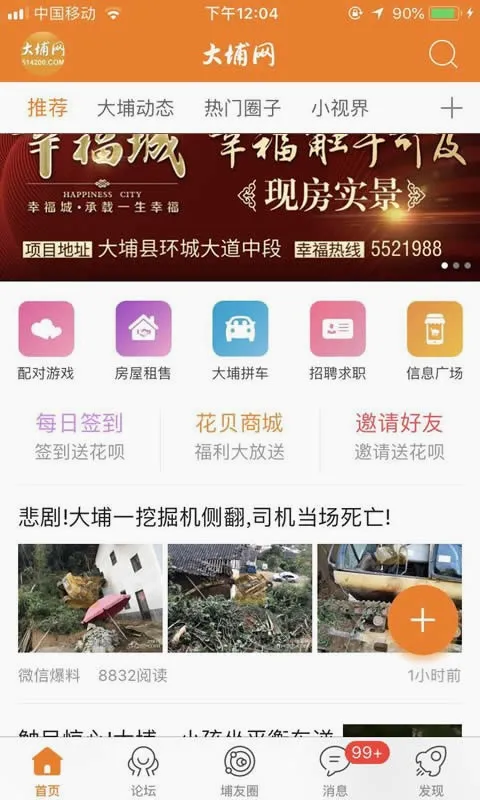
Task: Tap 邀请好友 to invite friends
Action: pyautogui.click(x=399, y=437)
